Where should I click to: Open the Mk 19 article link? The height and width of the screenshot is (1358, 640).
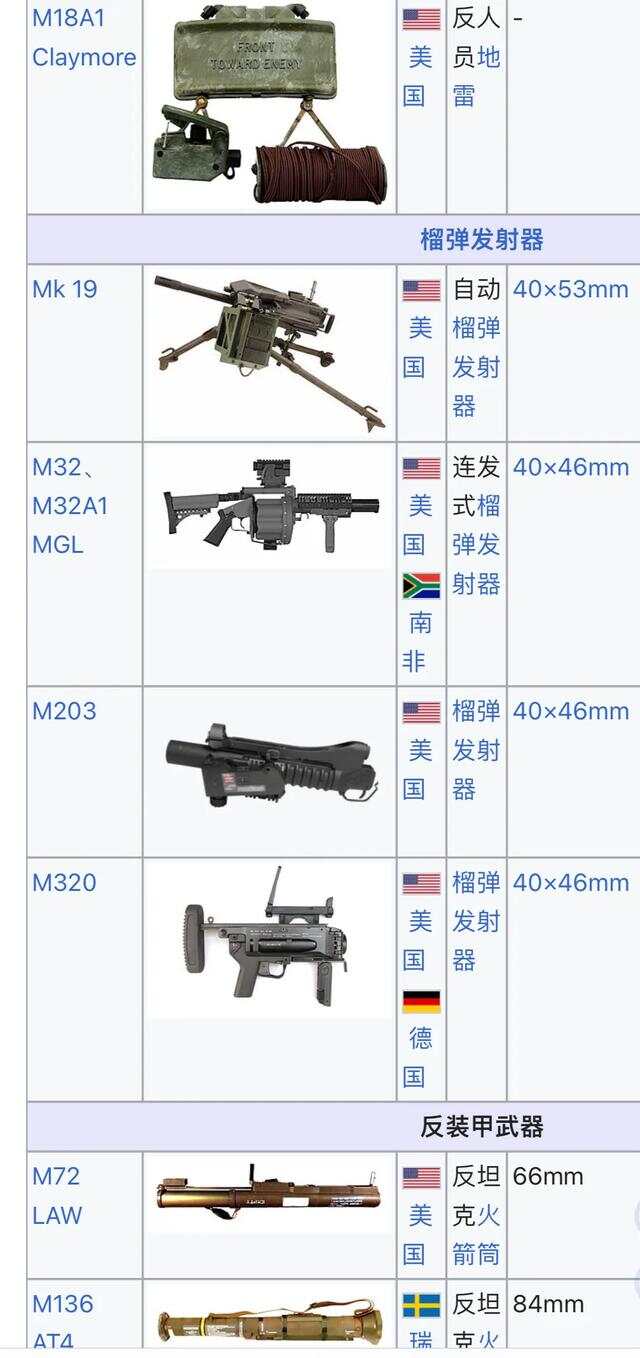pos(64,289)
